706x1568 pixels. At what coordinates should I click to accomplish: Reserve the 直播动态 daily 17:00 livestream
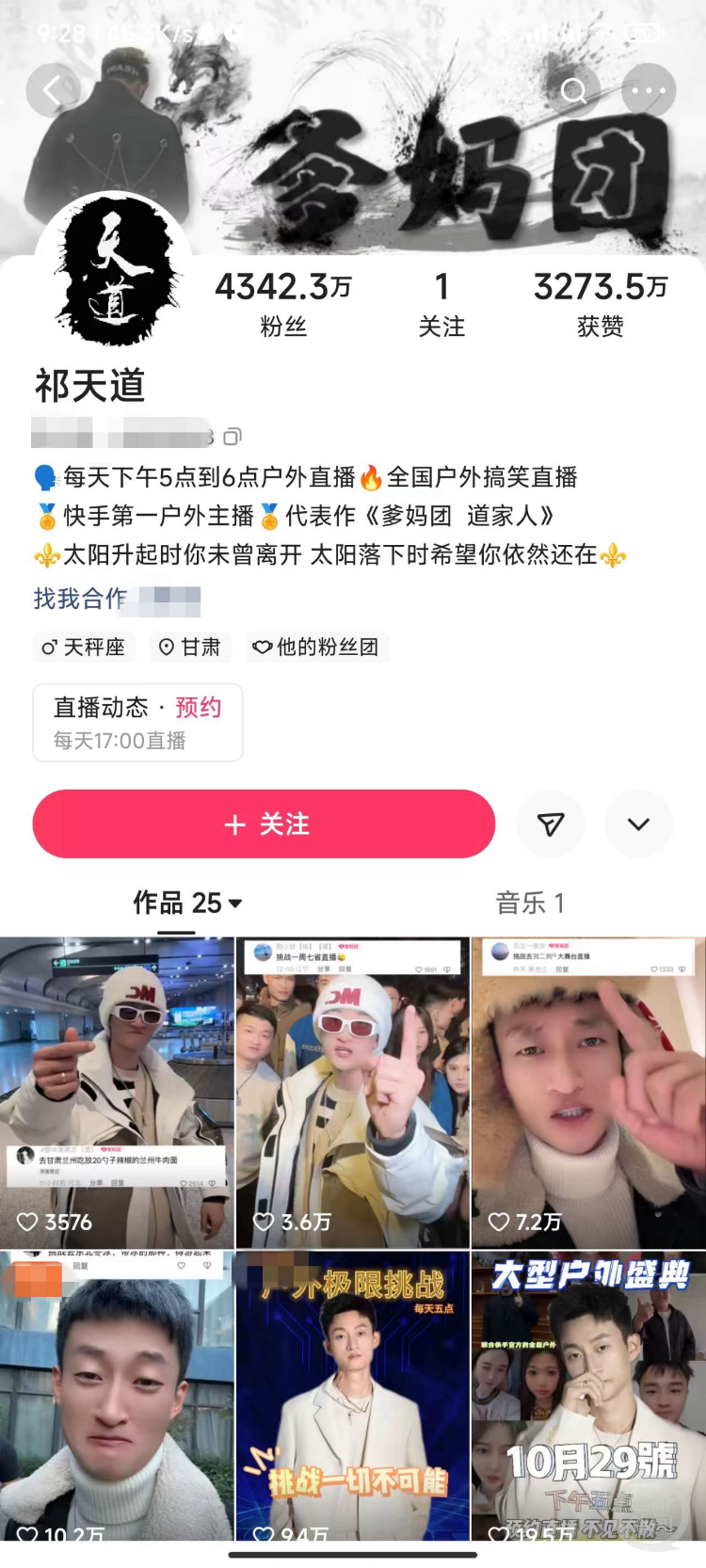198,708
